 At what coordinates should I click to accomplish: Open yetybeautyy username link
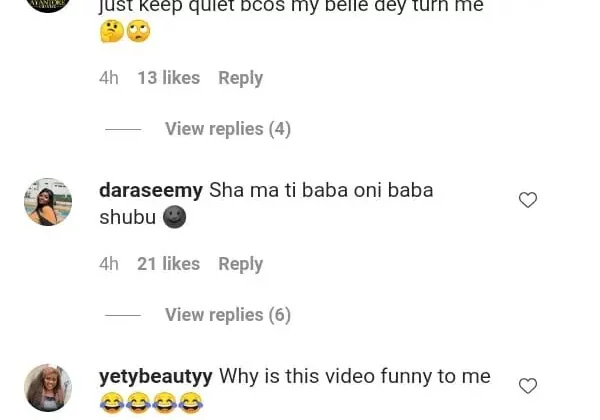coord(156,377)
